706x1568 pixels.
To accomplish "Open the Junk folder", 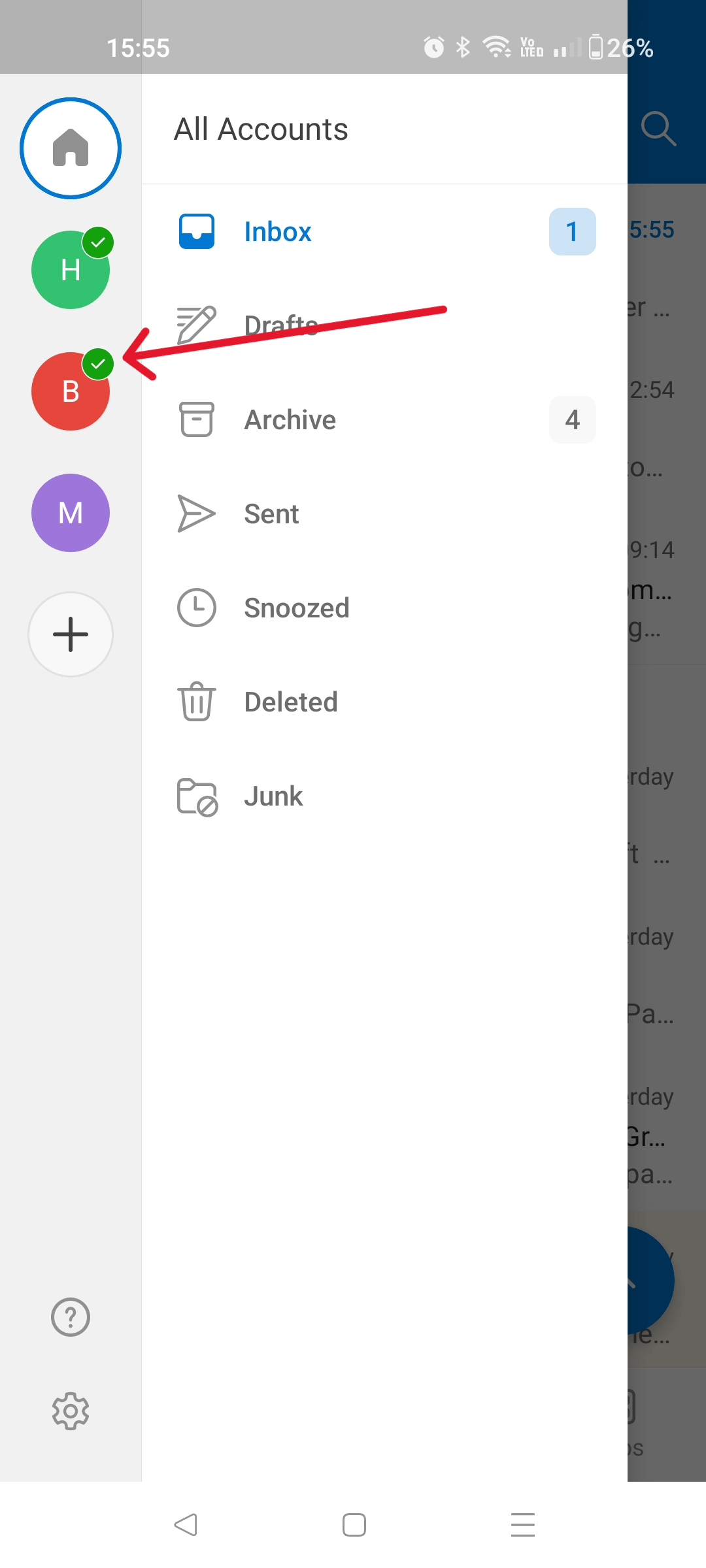I will coord(273,796).
